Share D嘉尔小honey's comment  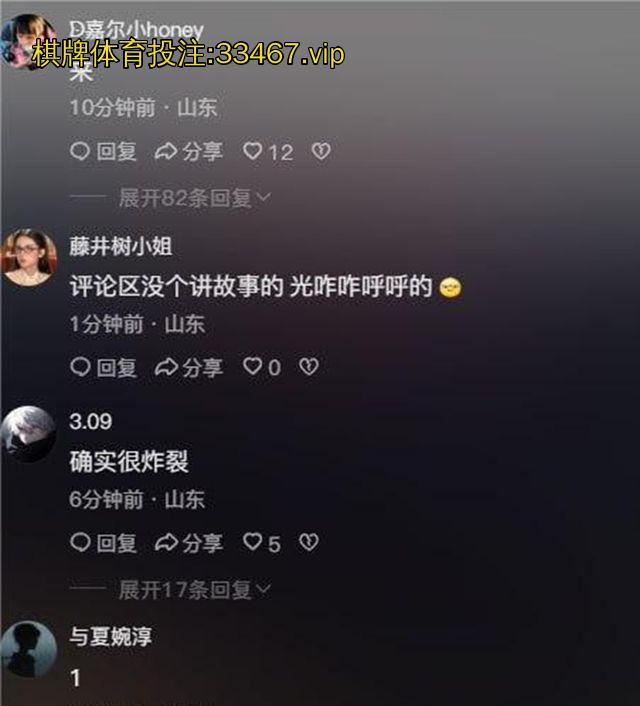[188, 152]
